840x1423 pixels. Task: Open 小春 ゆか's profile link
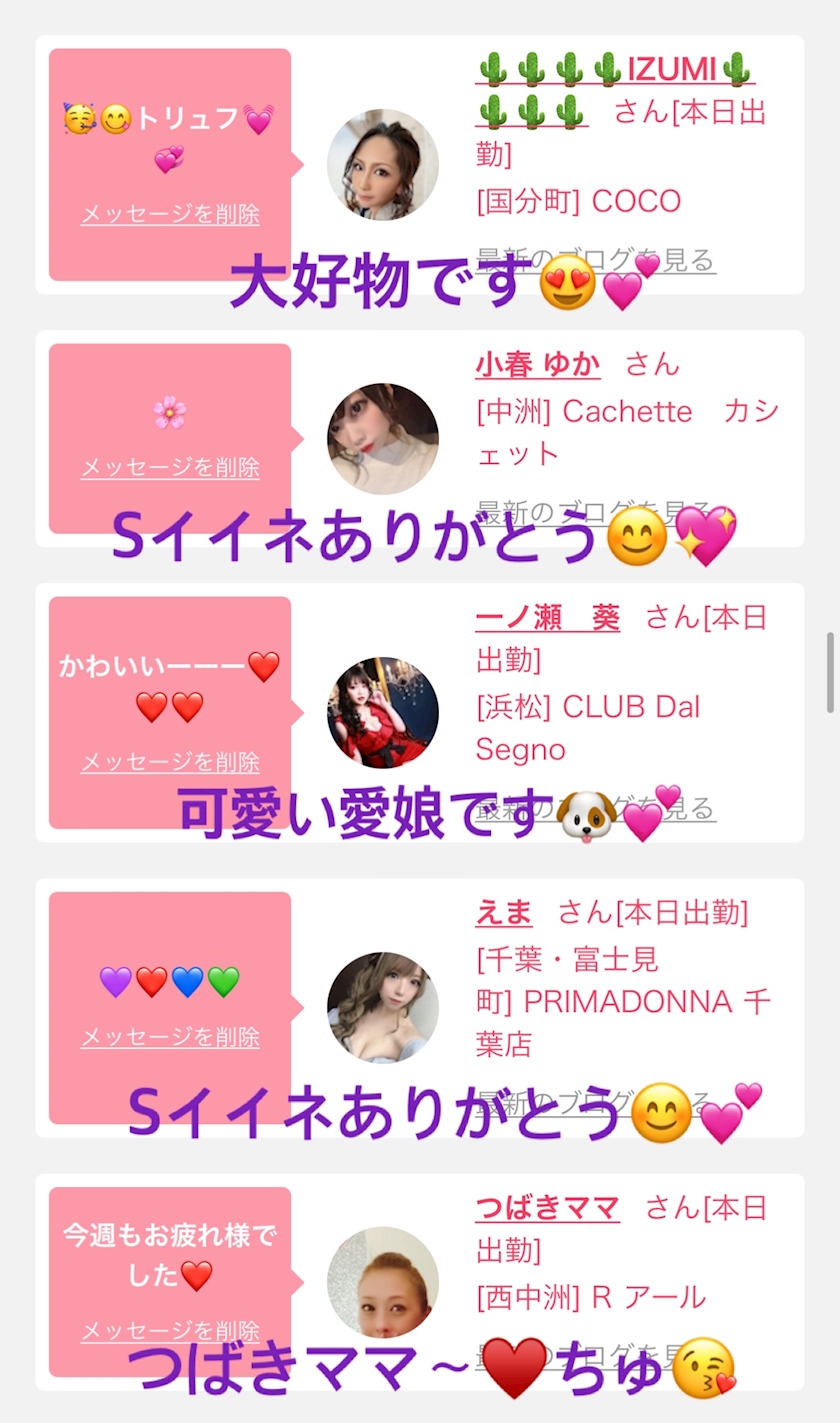538,365
